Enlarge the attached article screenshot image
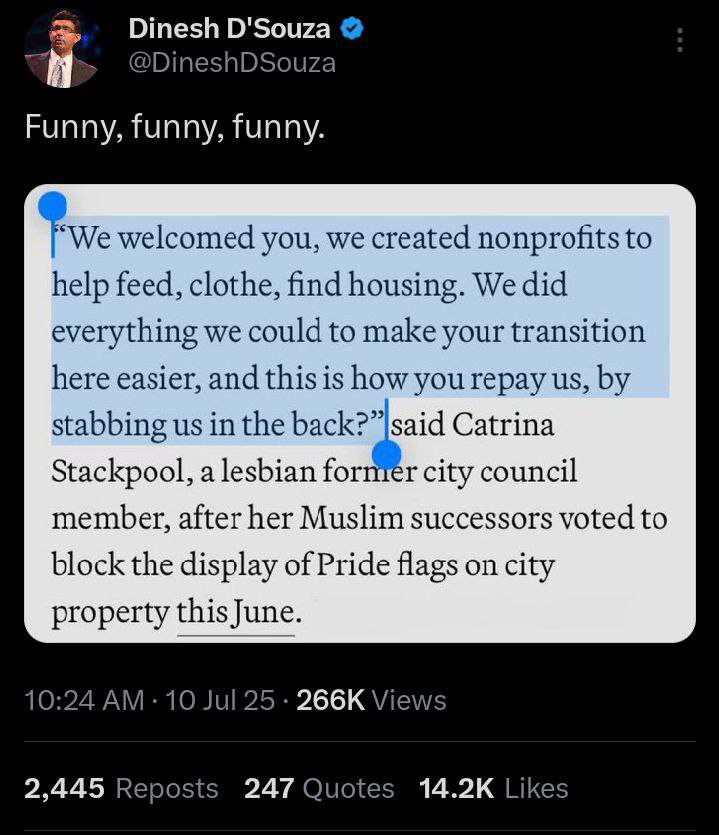Screen dimensions: 719x835 point(360,413)
